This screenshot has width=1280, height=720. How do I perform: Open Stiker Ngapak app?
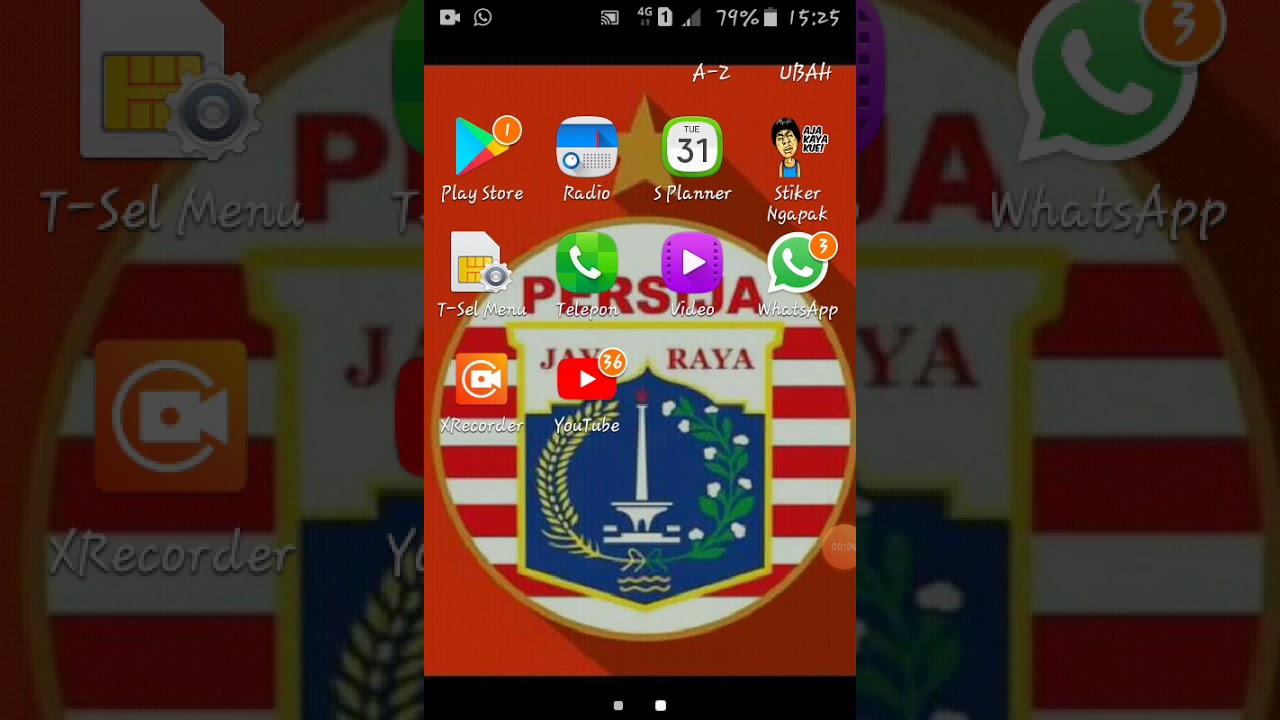click(x=797, y=150)
